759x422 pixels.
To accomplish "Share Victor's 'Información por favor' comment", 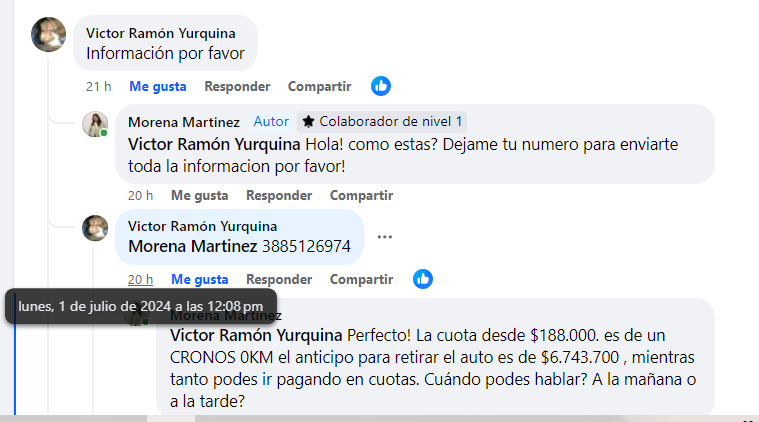I will (319, 86).
